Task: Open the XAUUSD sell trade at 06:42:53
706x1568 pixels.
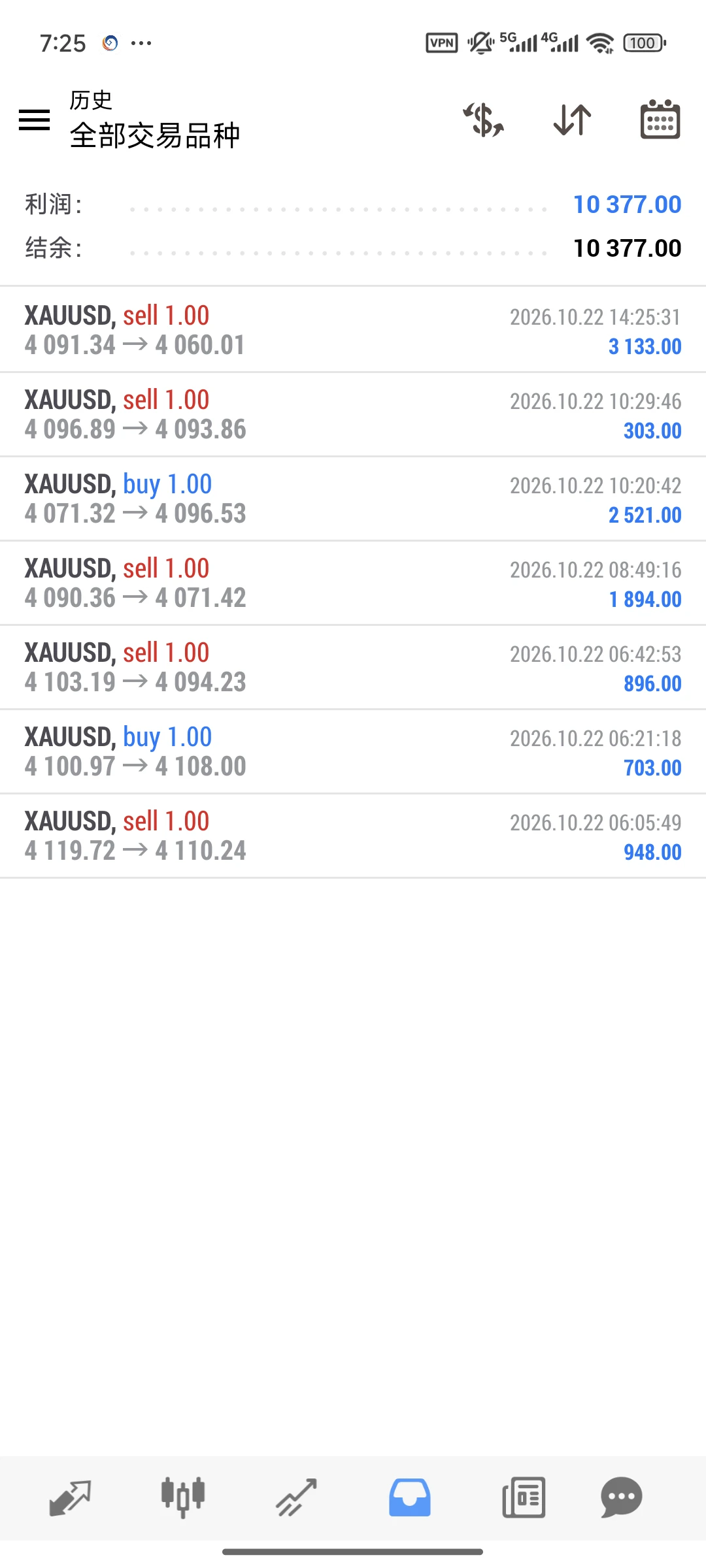Action: click(353, 667)
